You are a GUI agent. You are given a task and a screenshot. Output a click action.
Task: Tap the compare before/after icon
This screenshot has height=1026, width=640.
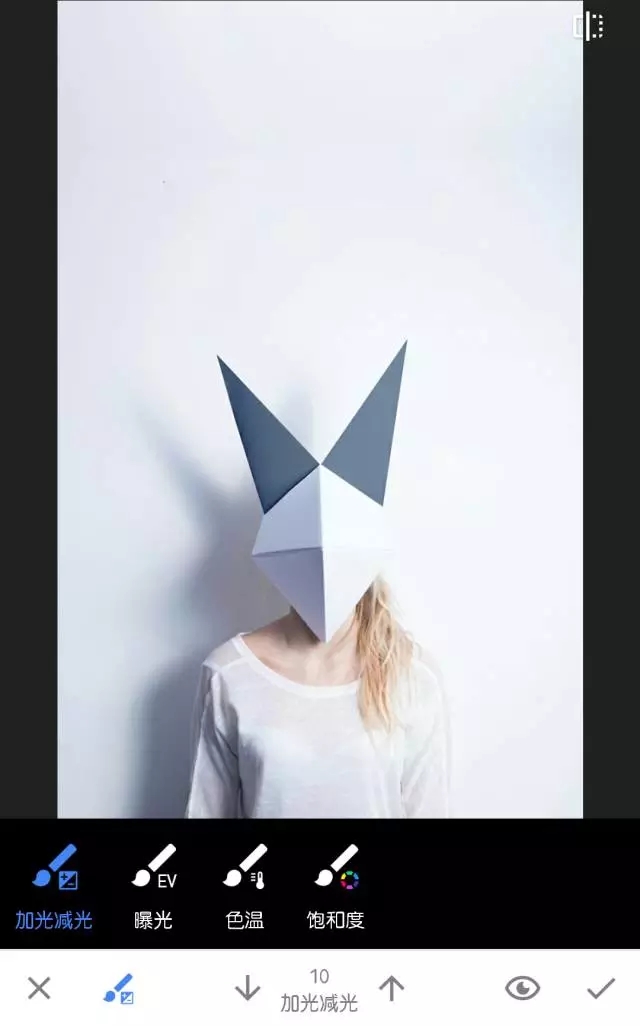(588, 26)
